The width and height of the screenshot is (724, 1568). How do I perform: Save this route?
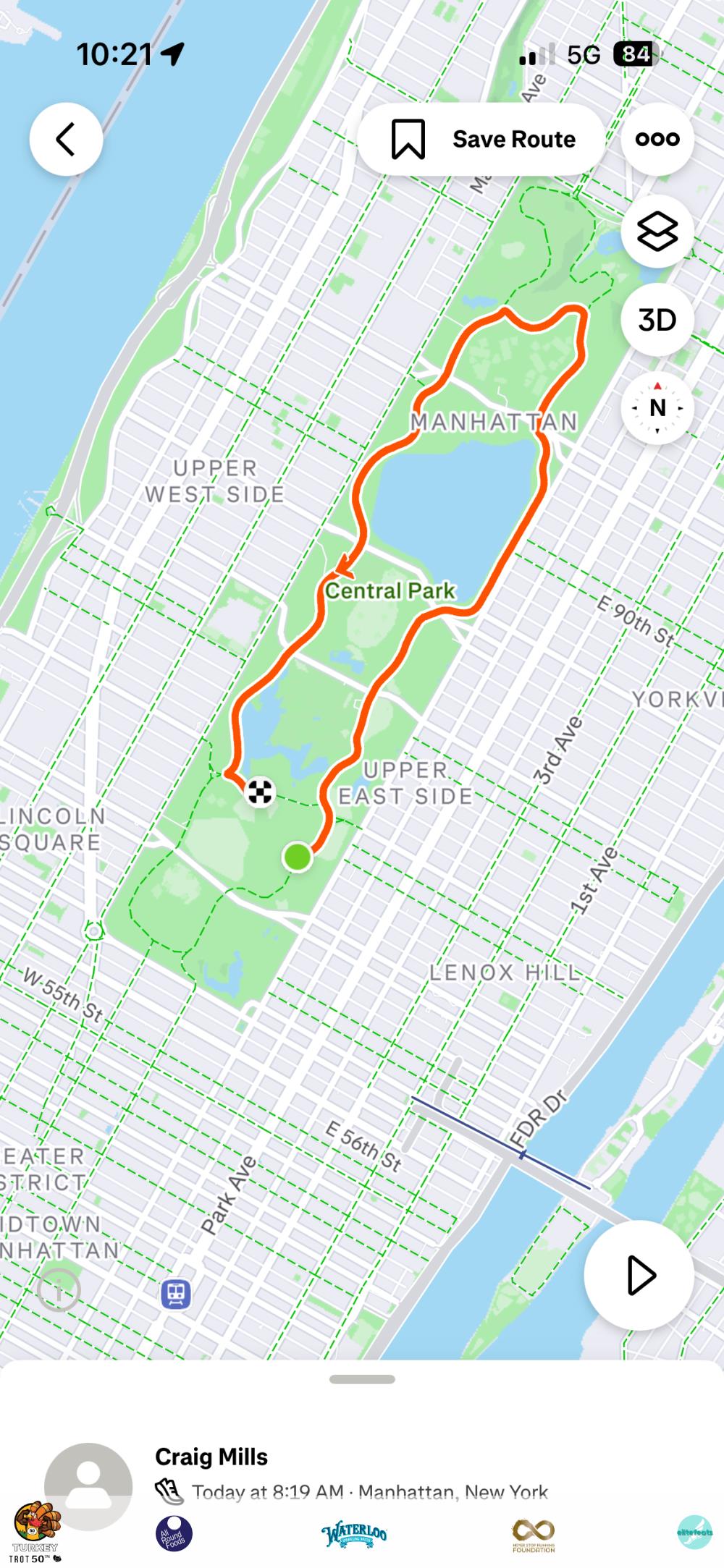click(481, 139)
